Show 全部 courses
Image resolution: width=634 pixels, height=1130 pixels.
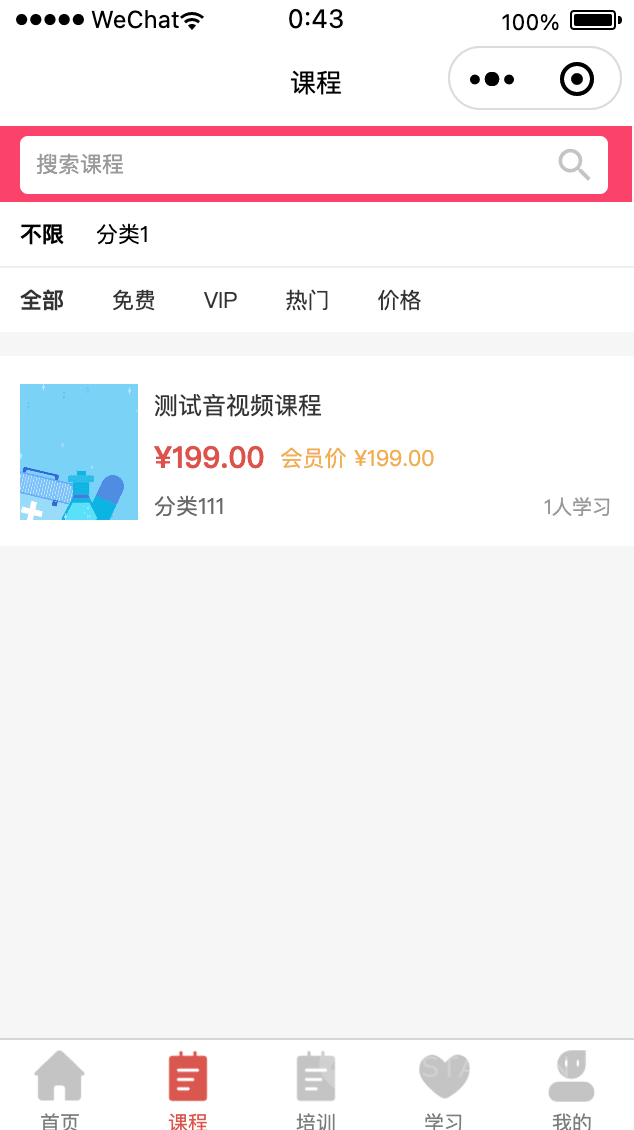coord(42,300)
